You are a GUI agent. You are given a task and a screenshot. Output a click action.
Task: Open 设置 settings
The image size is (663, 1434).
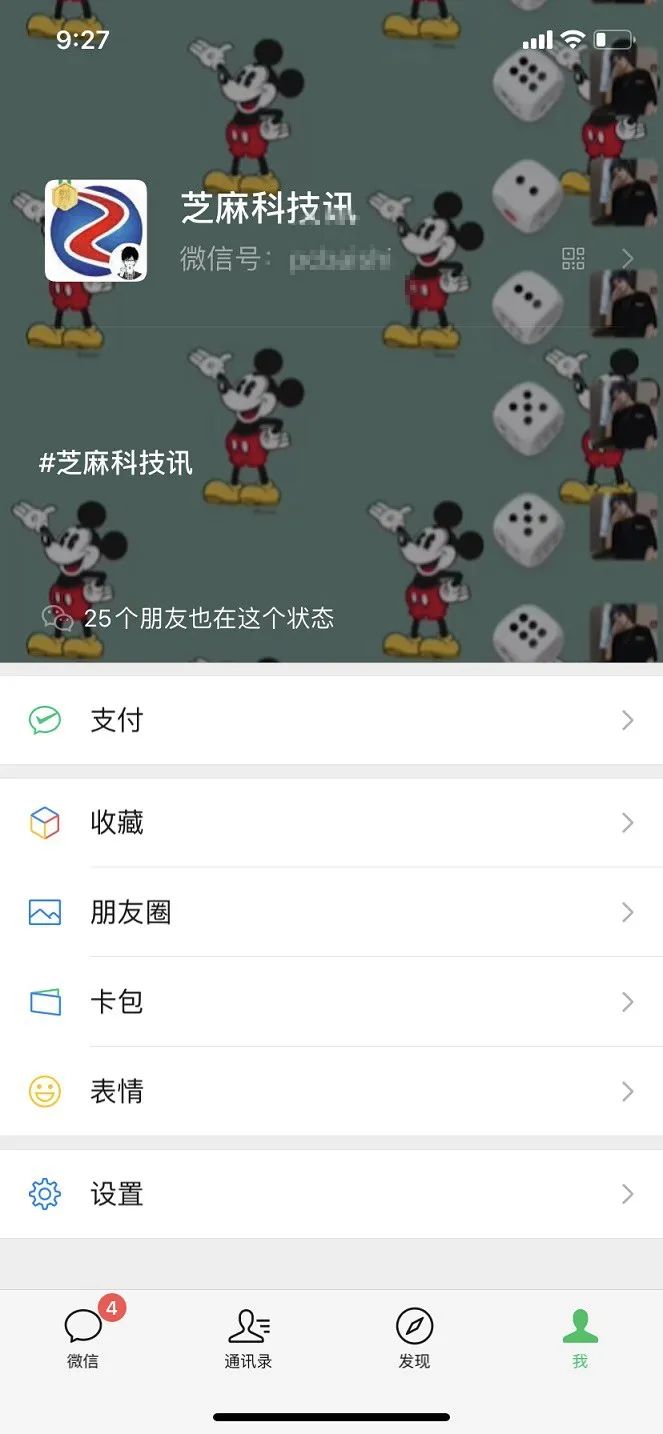[x=330, y=1194]
